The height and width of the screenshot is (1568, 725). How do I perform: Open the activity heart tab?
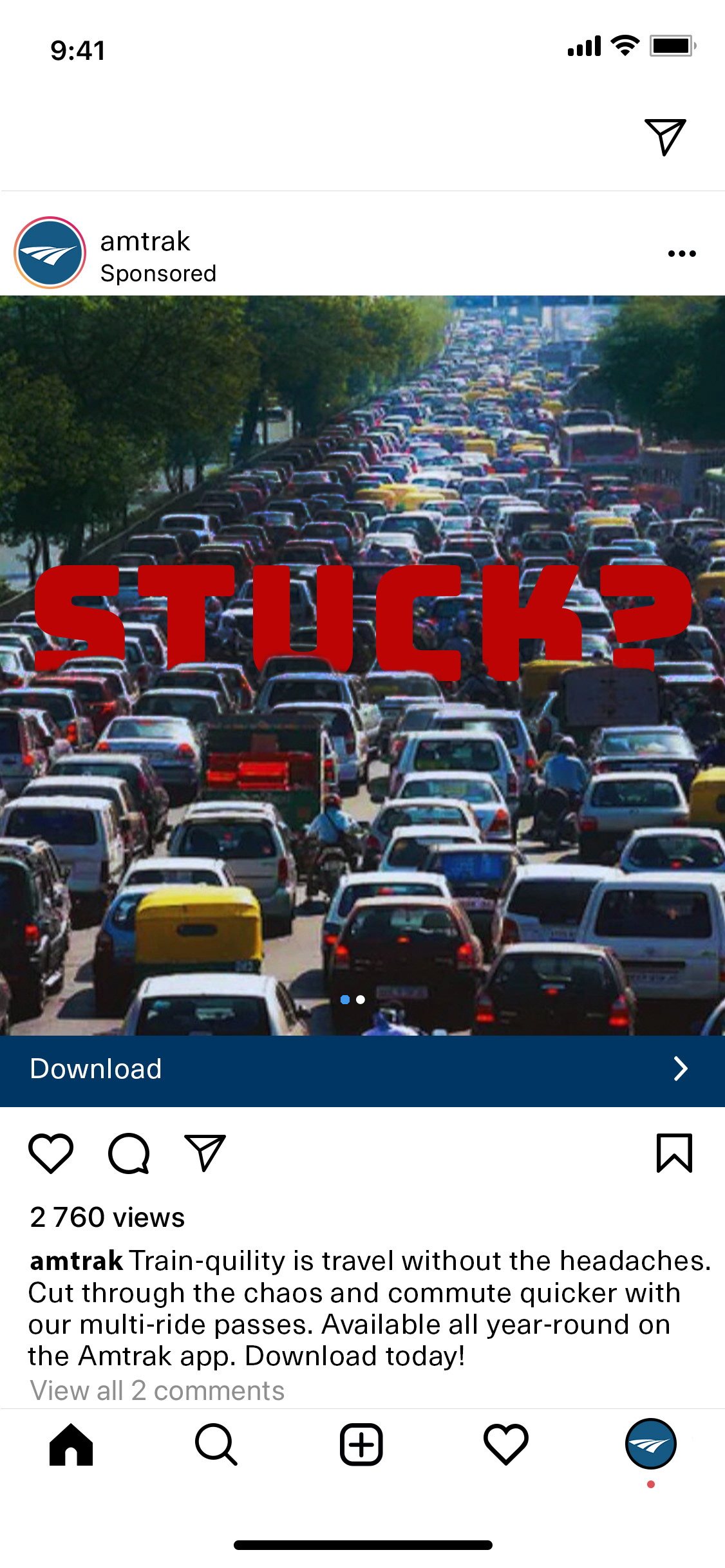pyautogui.click(x=506, y=1445)
